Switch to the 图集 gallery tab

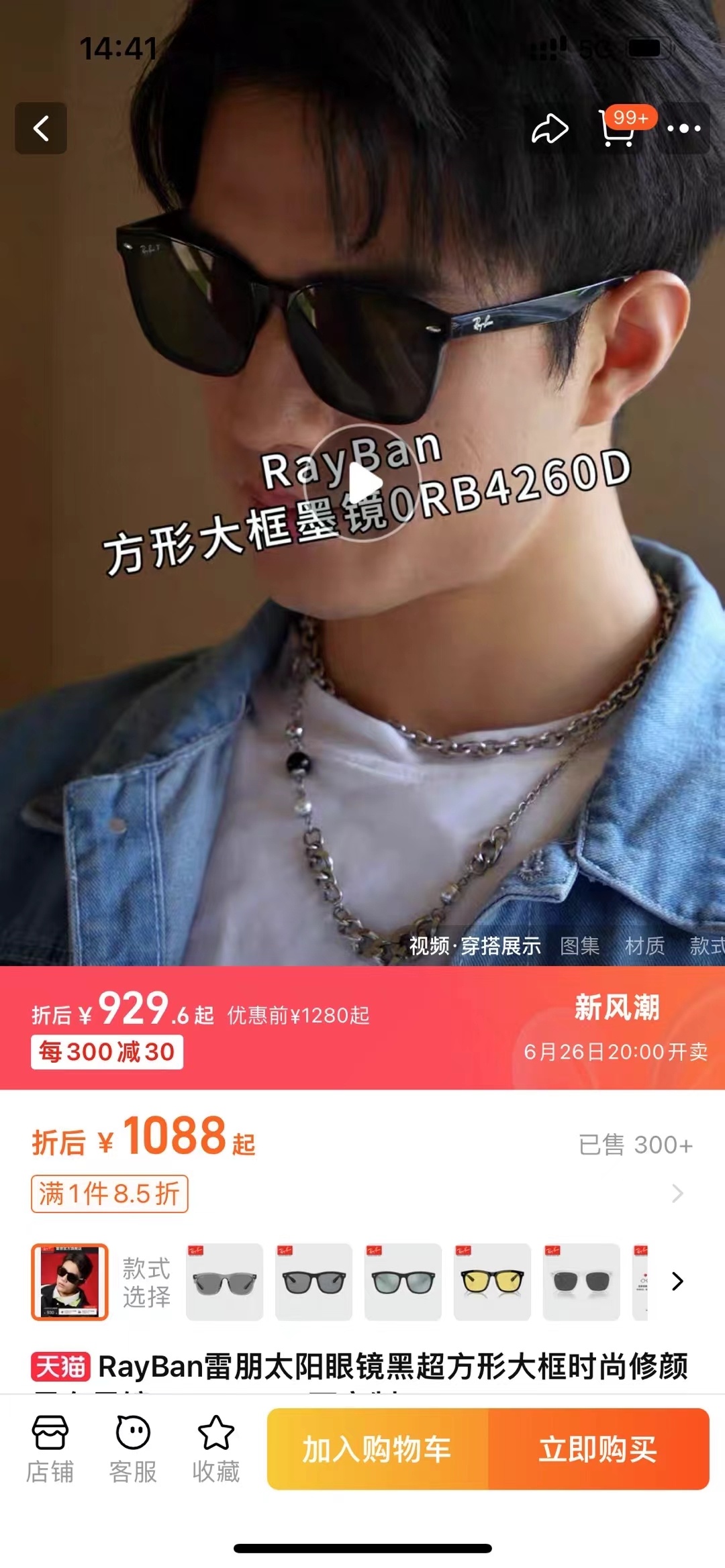click(580, 946)
